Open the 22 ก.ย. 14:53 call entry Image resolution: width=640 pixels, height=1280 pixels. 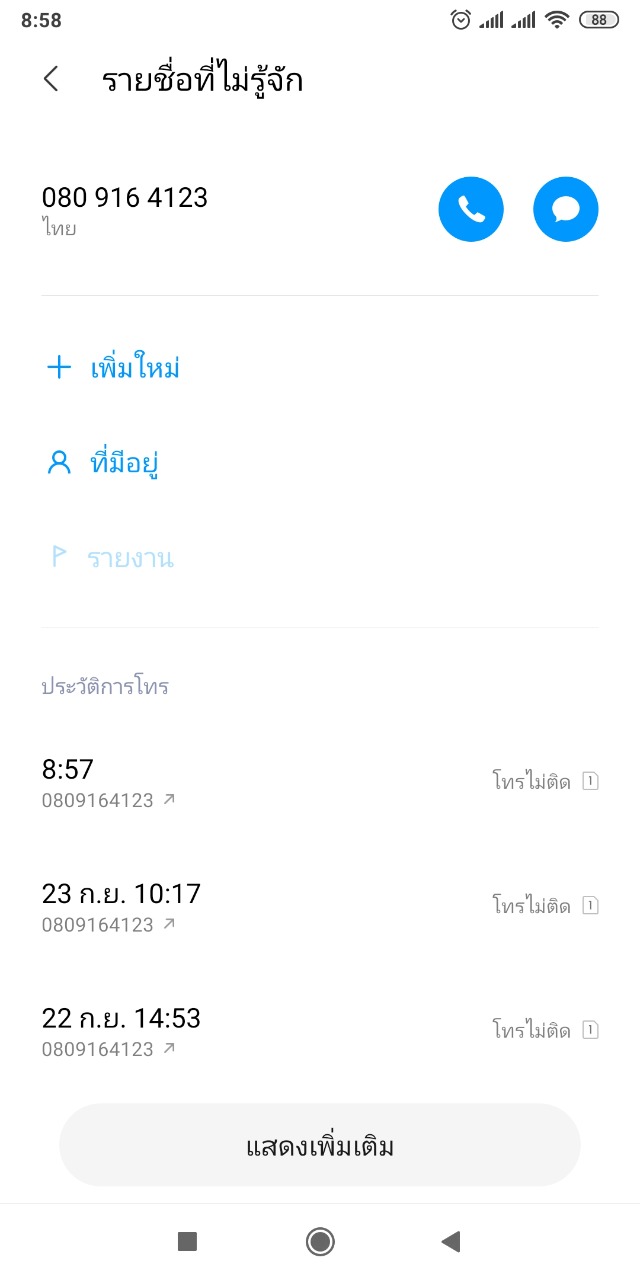point(320,1032)
